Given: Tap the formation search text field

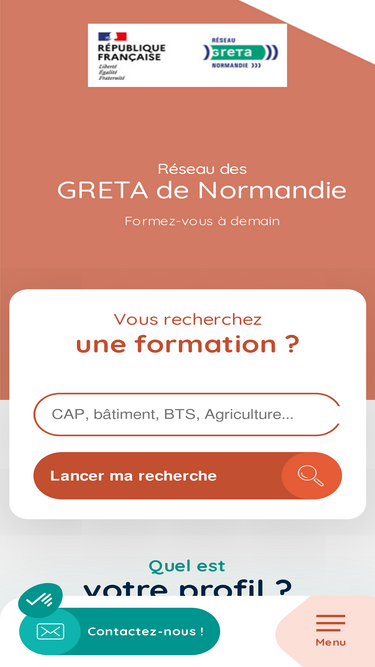Looking at the screenshot, I should pos(187,414).
